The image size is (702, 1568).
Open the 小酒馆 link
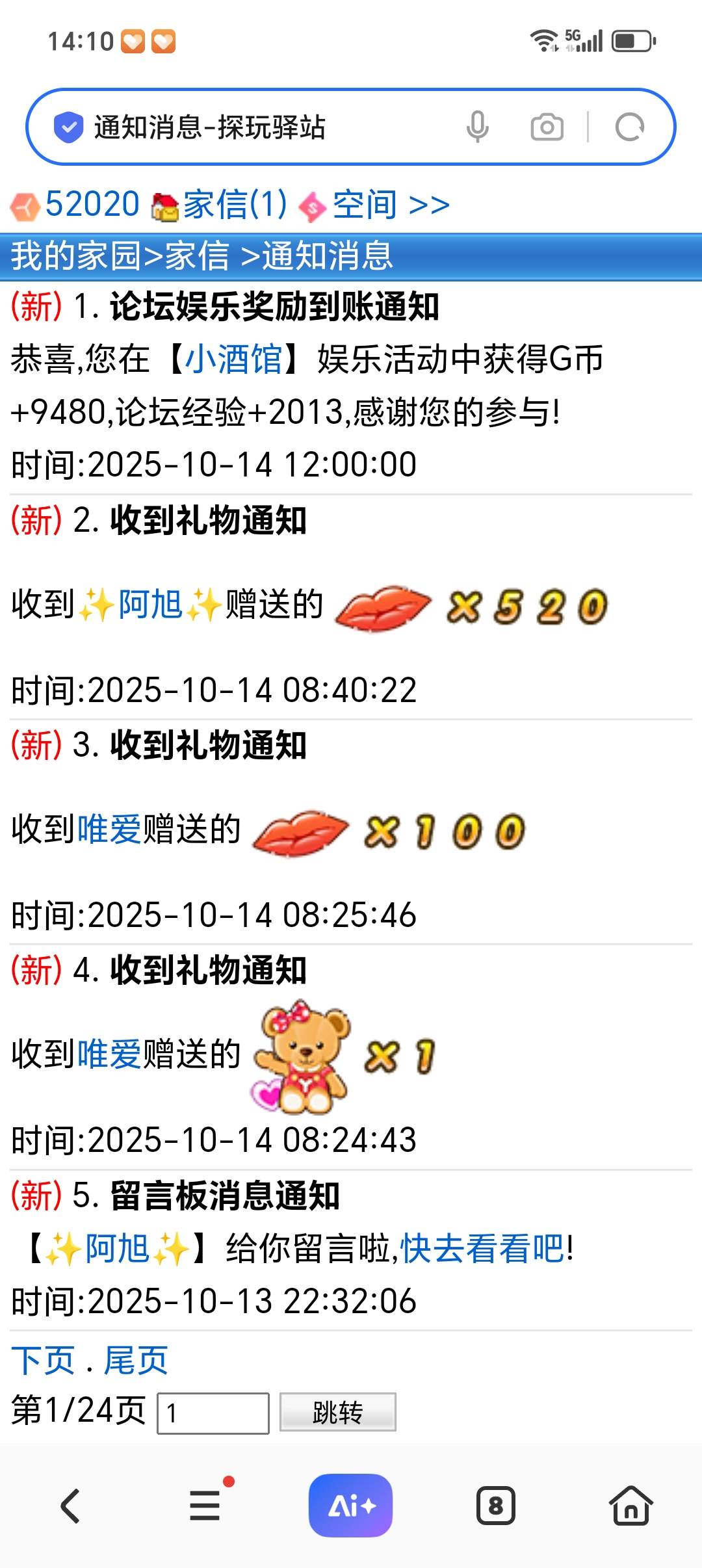[x=233, y=359]
